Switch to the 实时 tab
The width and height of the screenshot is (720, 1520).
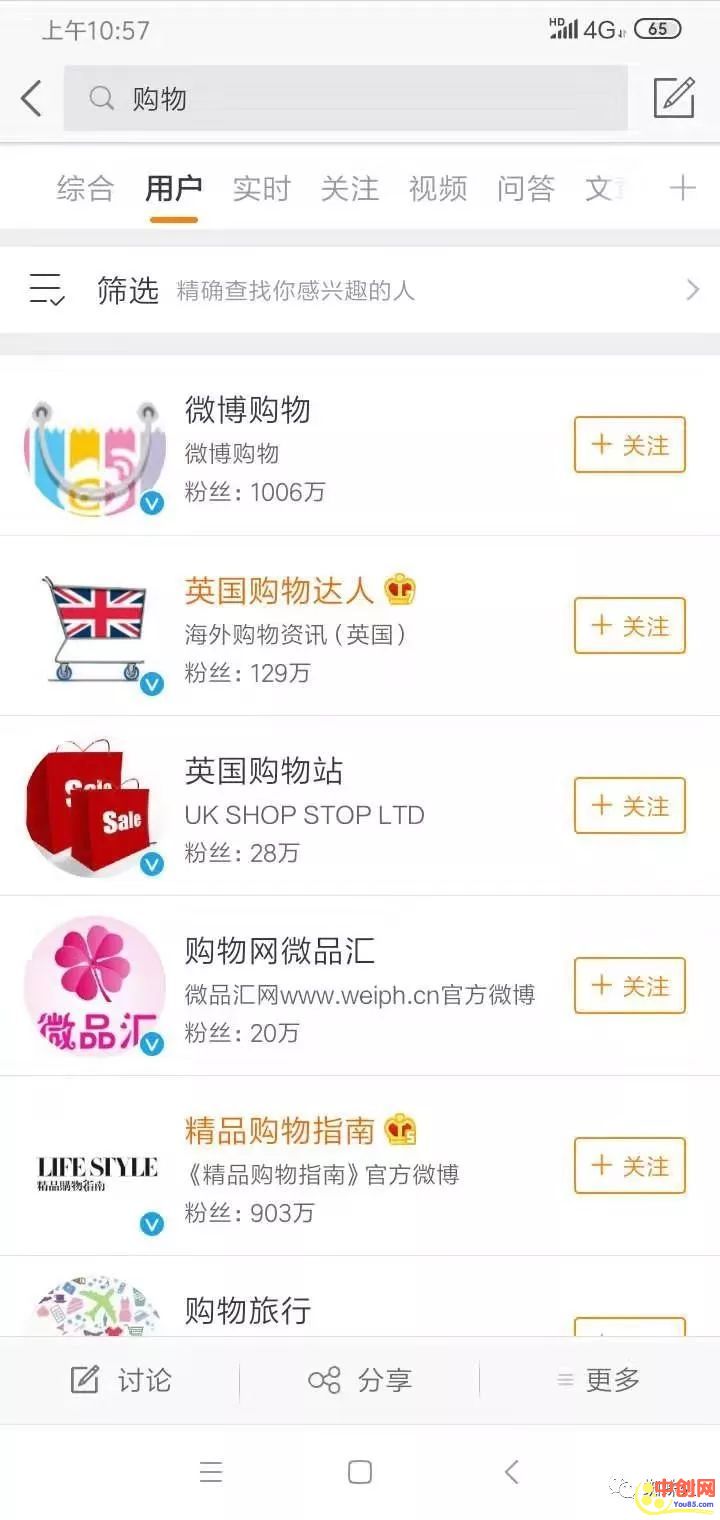pyautogui.click(x=261, y=188)
